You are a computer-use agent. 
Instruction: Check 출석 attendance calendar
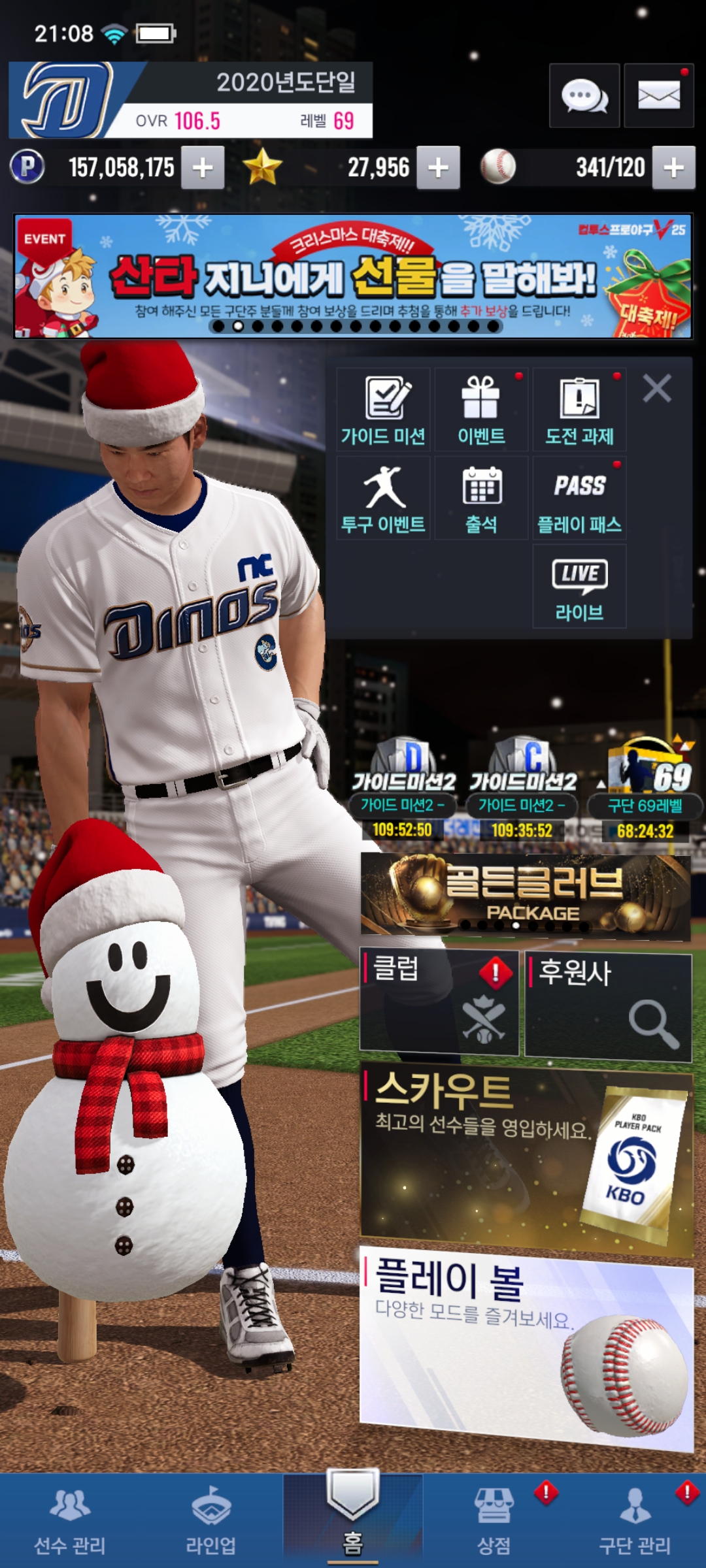point(481,498)
